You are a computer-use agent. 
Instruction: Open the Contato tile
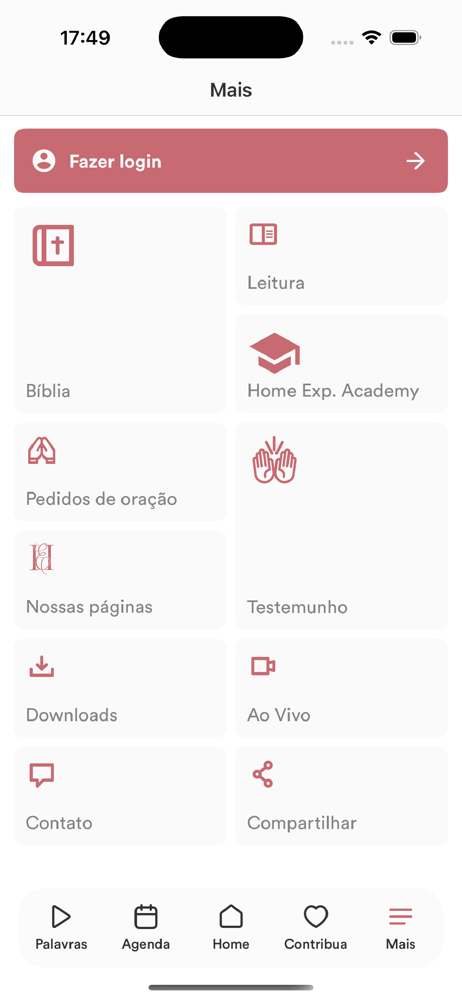[120, 796]
